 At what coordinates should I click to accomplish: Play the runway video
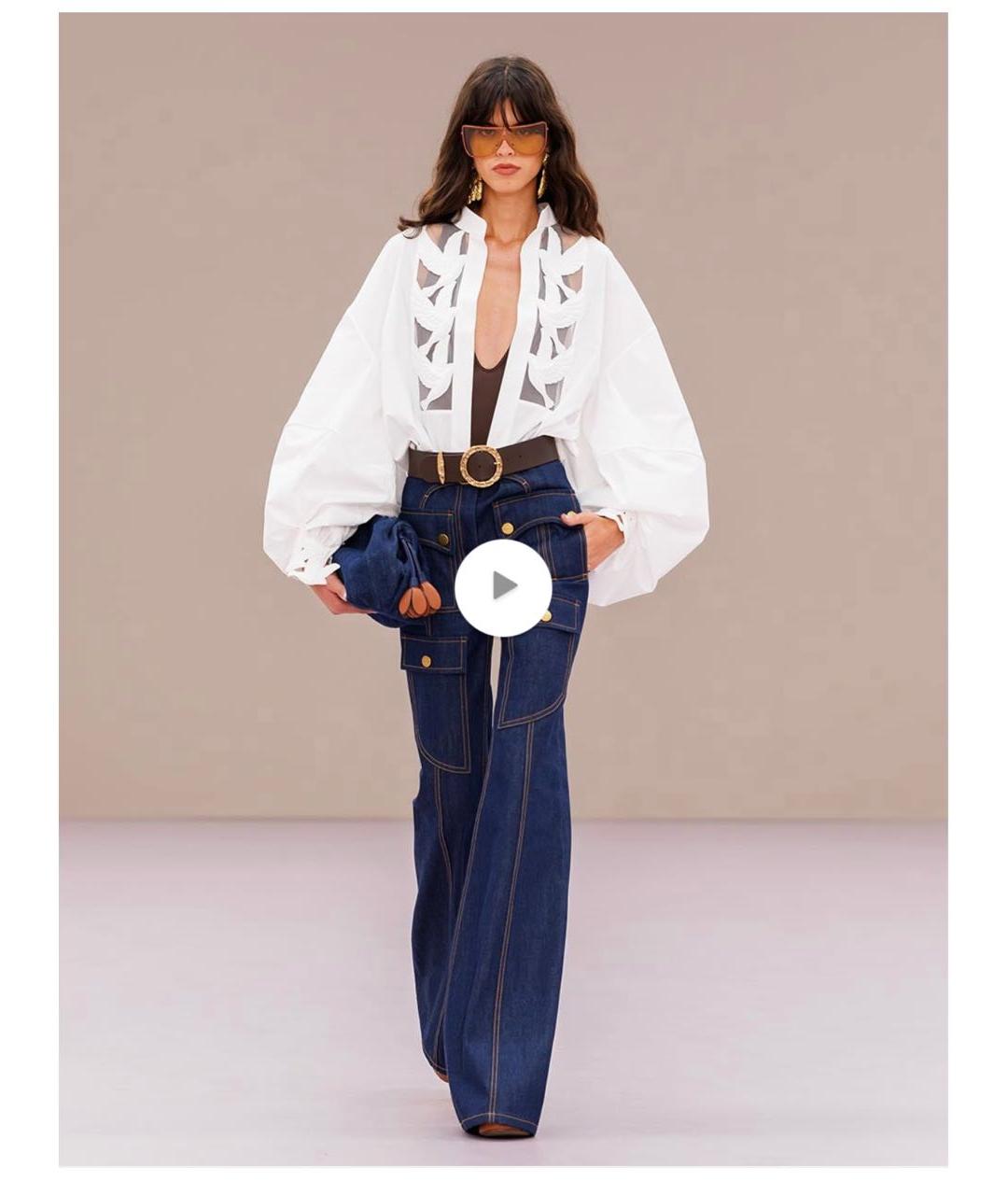pyautogui.click(x=503, y=587)
